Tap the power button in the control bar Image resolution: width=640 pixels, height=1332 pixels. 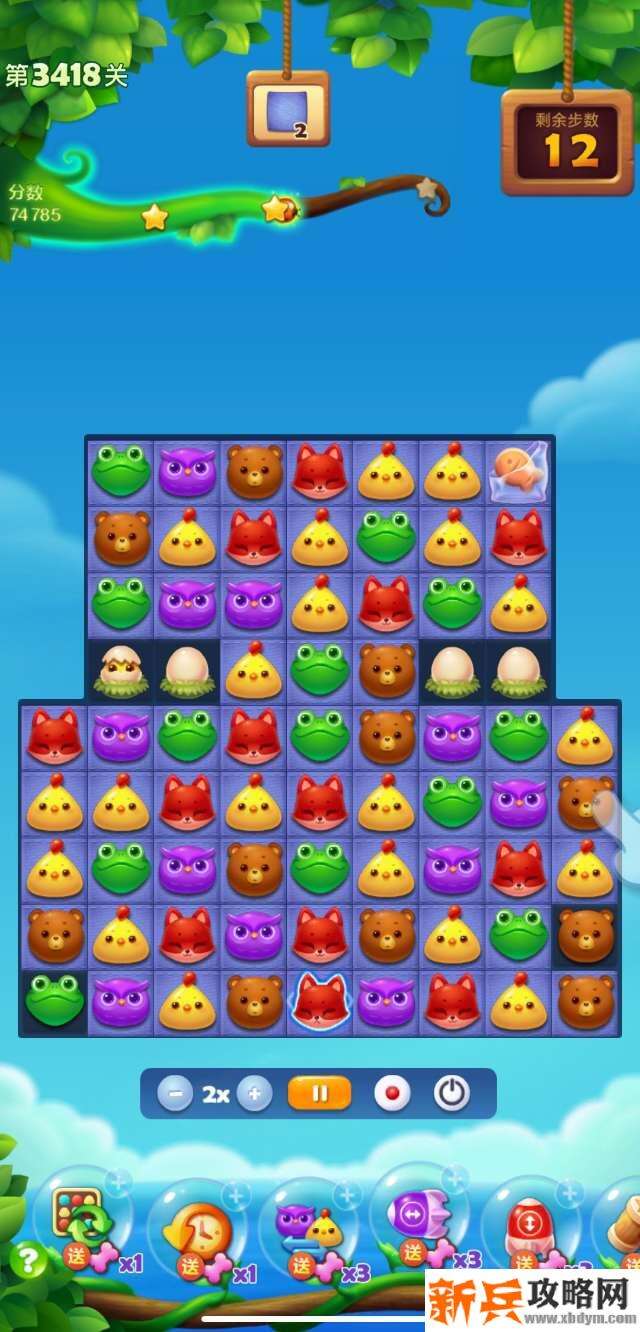(x=452, y=1094)
